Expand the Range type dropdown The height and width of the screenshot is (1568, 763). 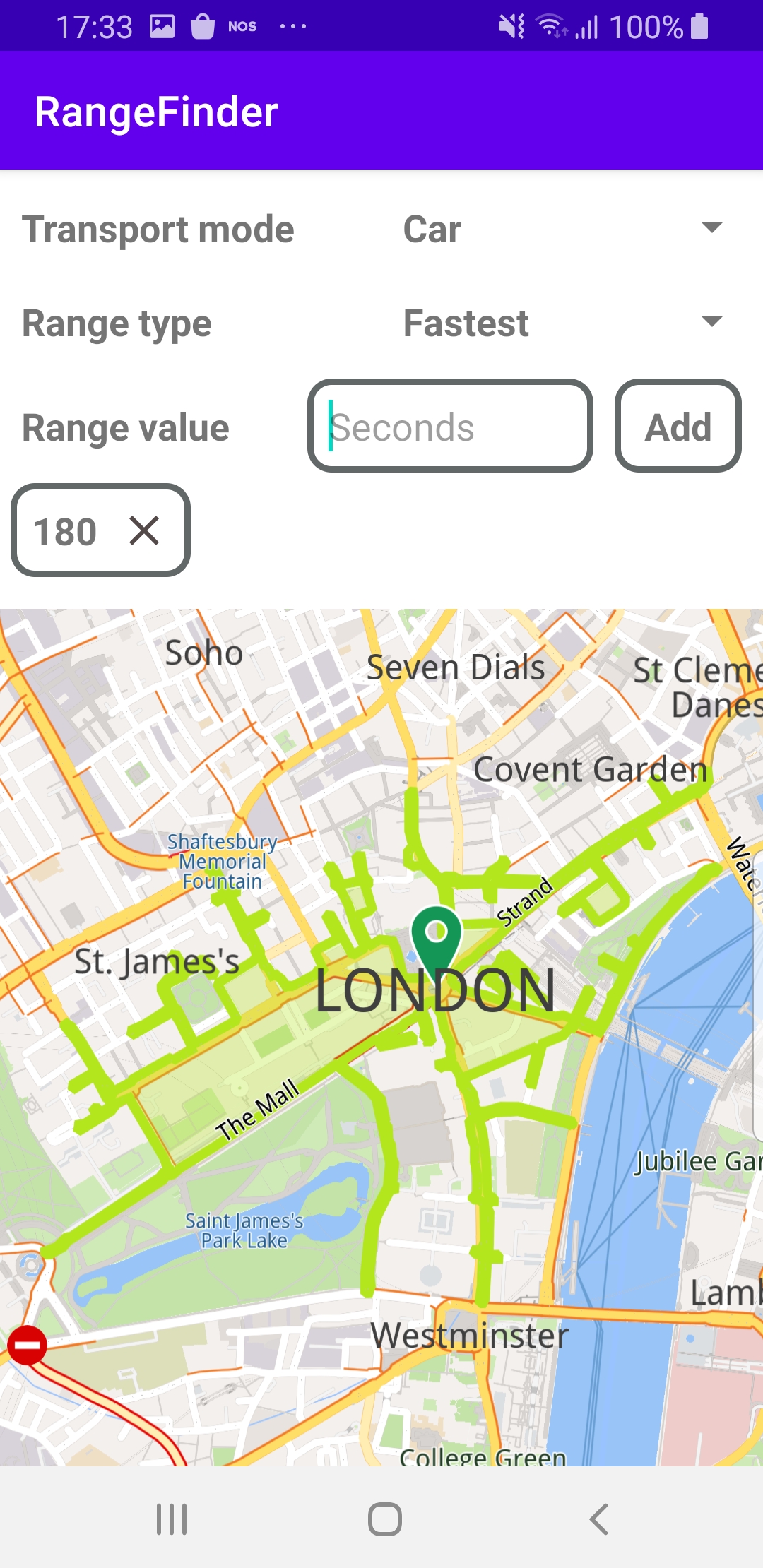562,323
